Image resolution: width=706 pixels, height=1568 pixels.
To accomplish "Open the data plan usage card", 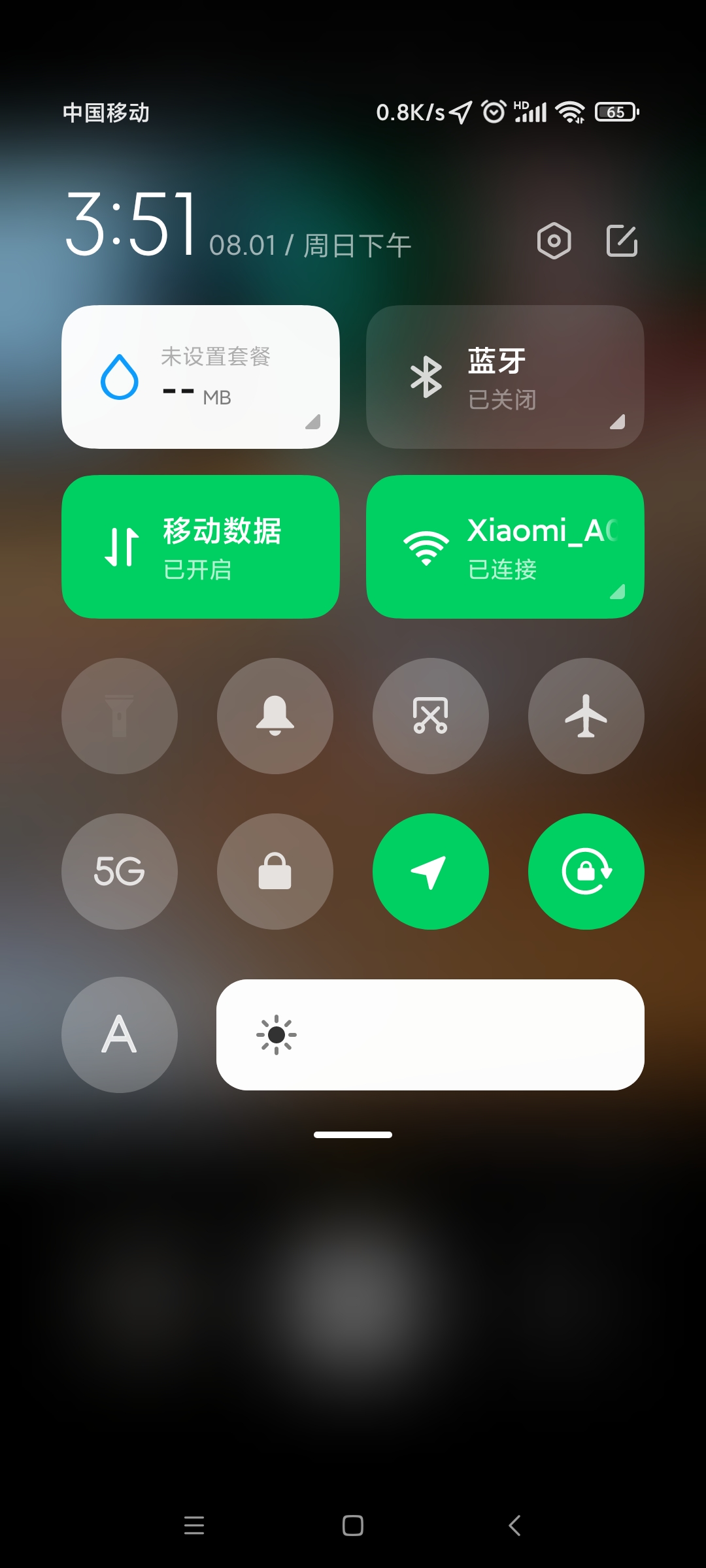I will pos(201,377).
